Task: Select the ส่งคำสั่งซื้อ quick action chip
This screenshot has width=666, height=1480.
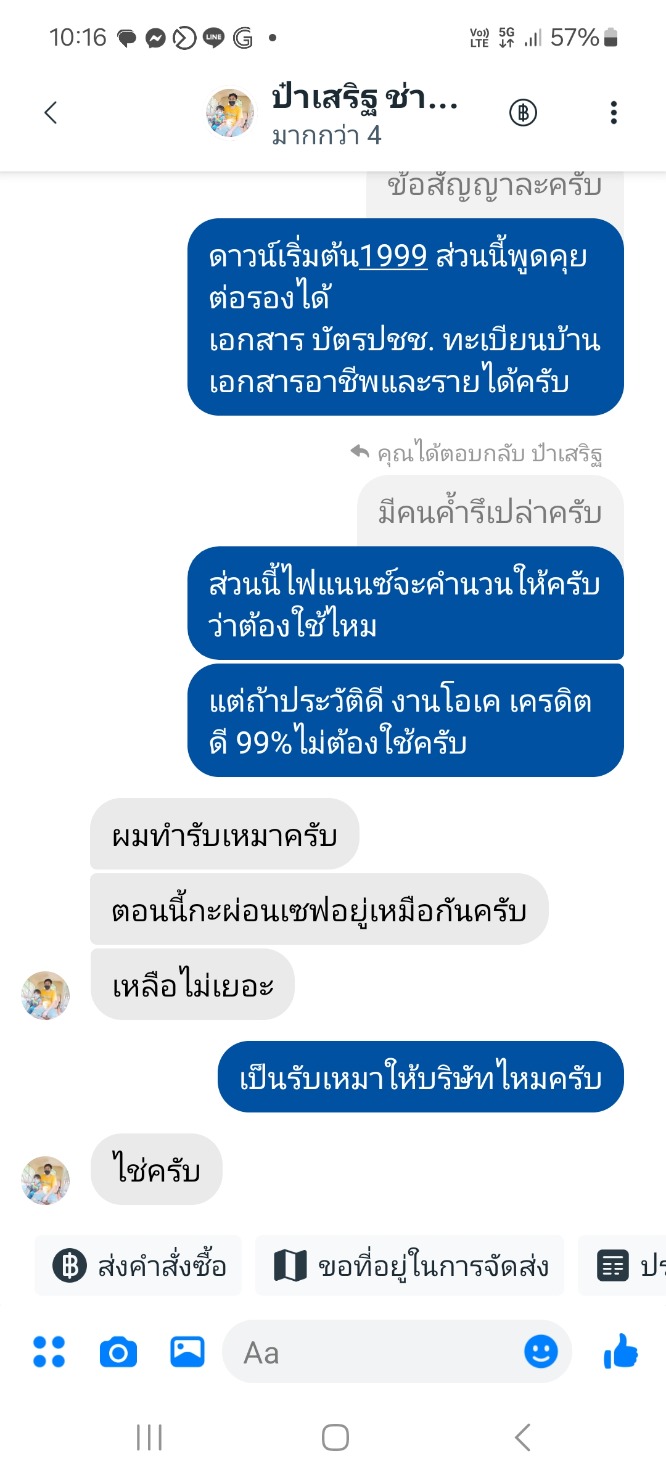Action: [138, 1266]
